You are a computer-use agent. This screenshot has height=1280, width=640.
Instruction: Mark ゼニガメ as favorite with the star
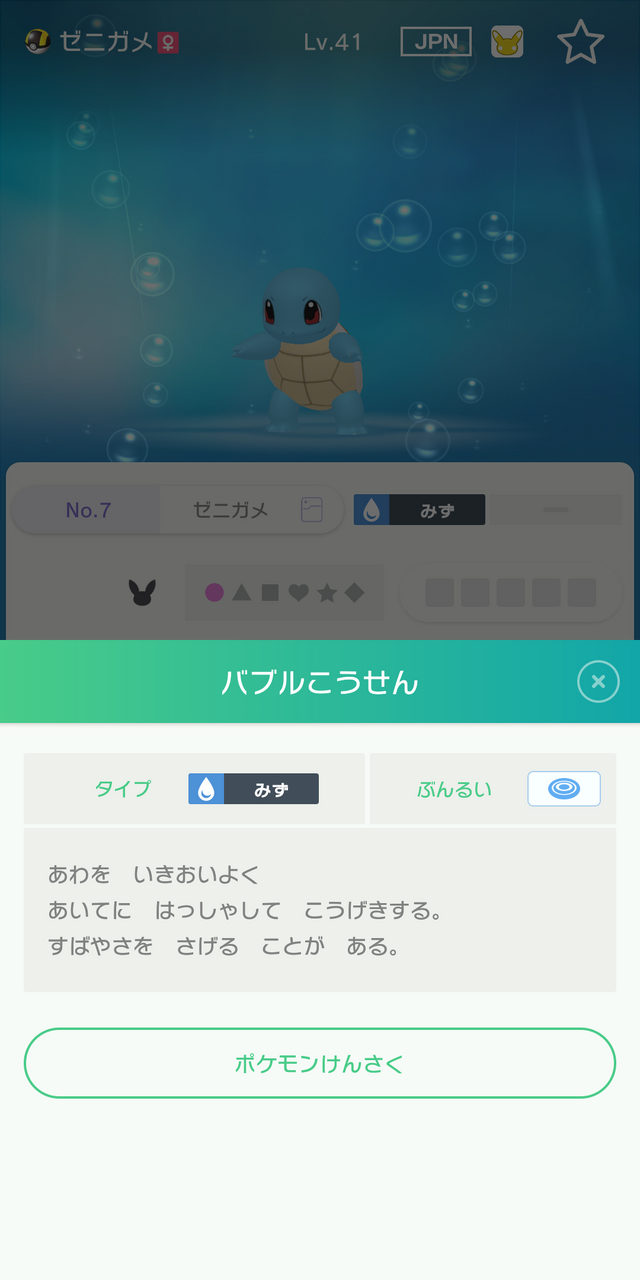(x=580, y=43)
